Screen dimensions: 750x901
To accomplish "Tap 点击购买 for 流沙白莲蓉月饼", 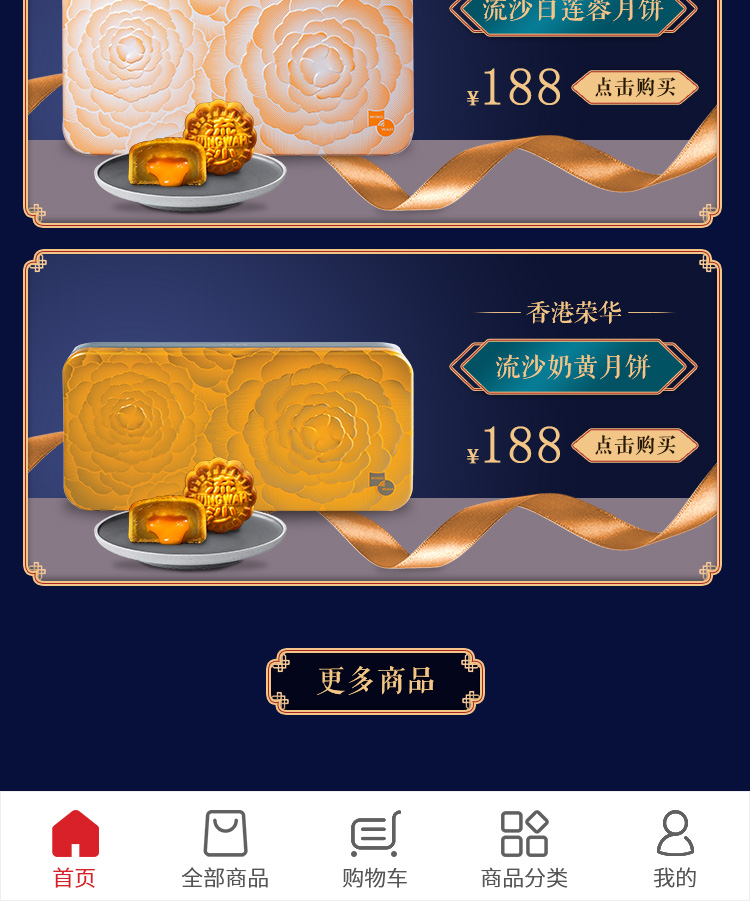I will pyautogui.click(x=635, y=88).
